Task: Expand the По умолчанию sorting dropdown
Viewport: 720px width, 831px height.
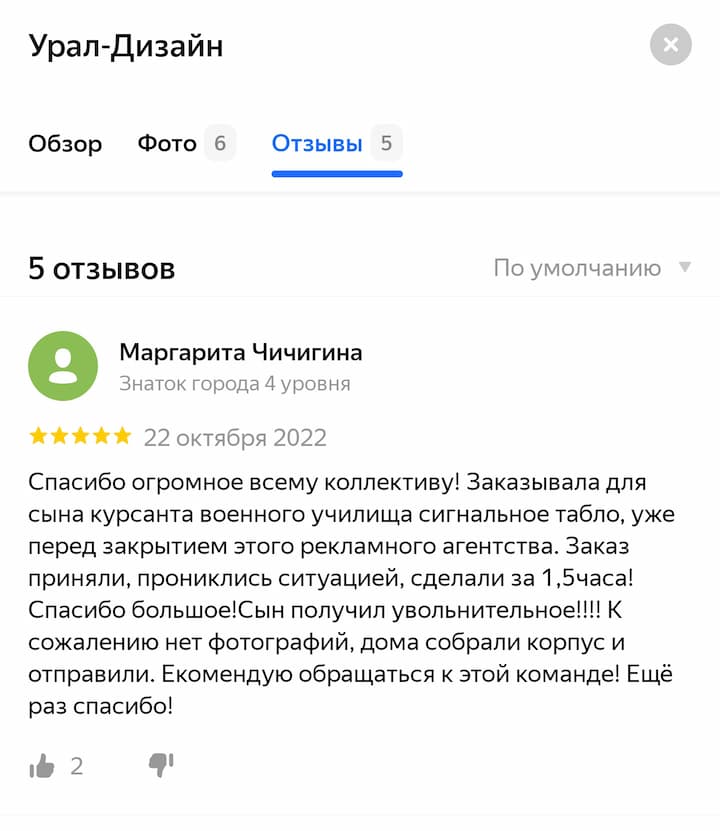Action: [592, 268]
